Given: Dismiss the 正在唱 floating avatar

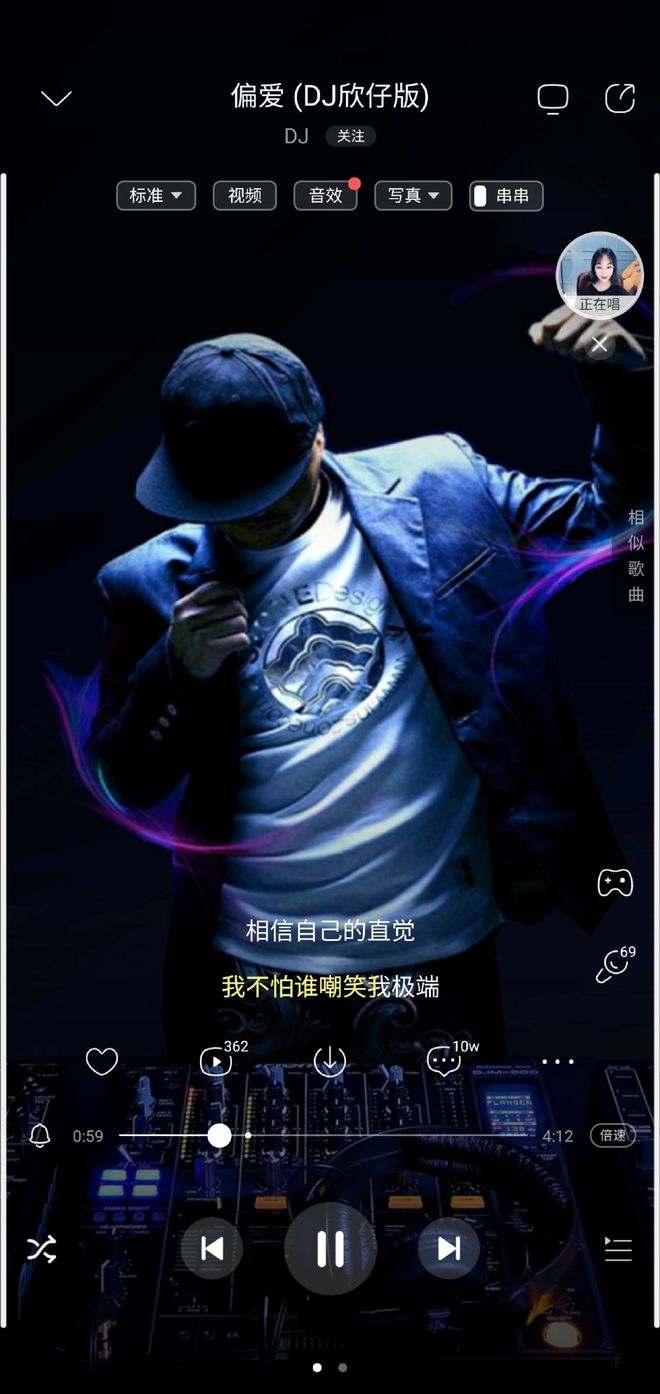Looking at the screenshot, I should click(x=599, y=345).
